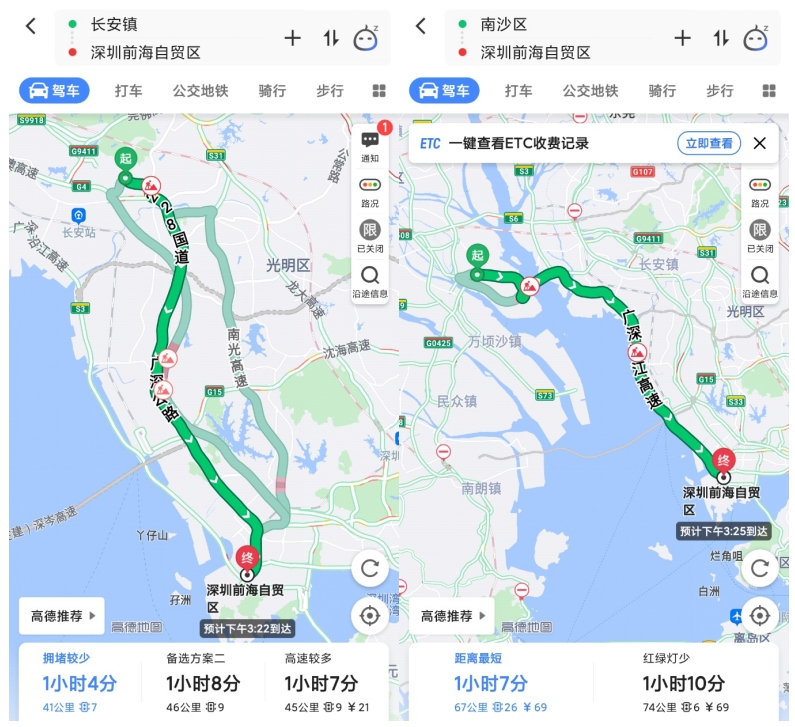Edit the 南沙区 starting point field
Image resolution: width=795 pixels, height=727 pixels.
[540, 24]
